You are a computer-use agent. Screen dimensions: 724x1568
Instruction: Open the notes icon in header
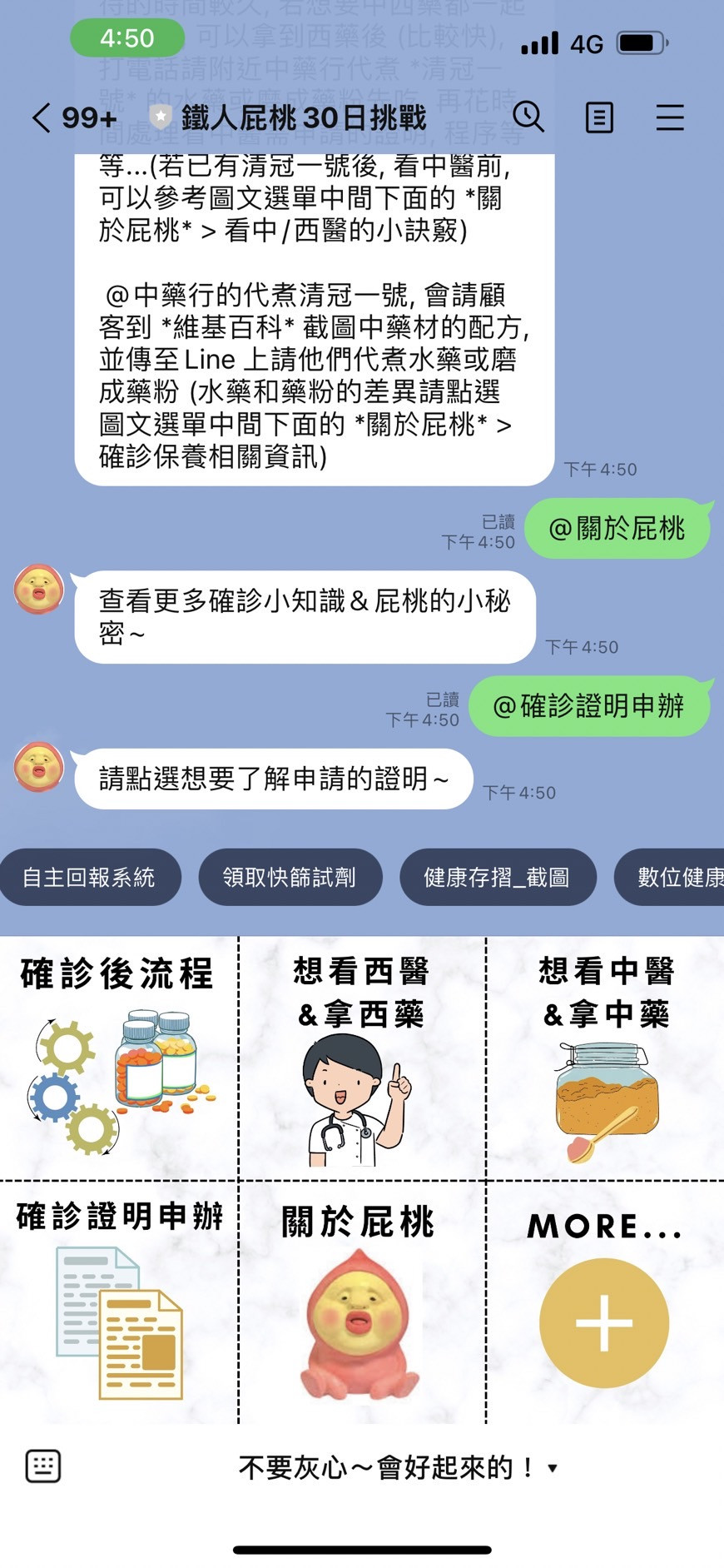coord(599,117)
